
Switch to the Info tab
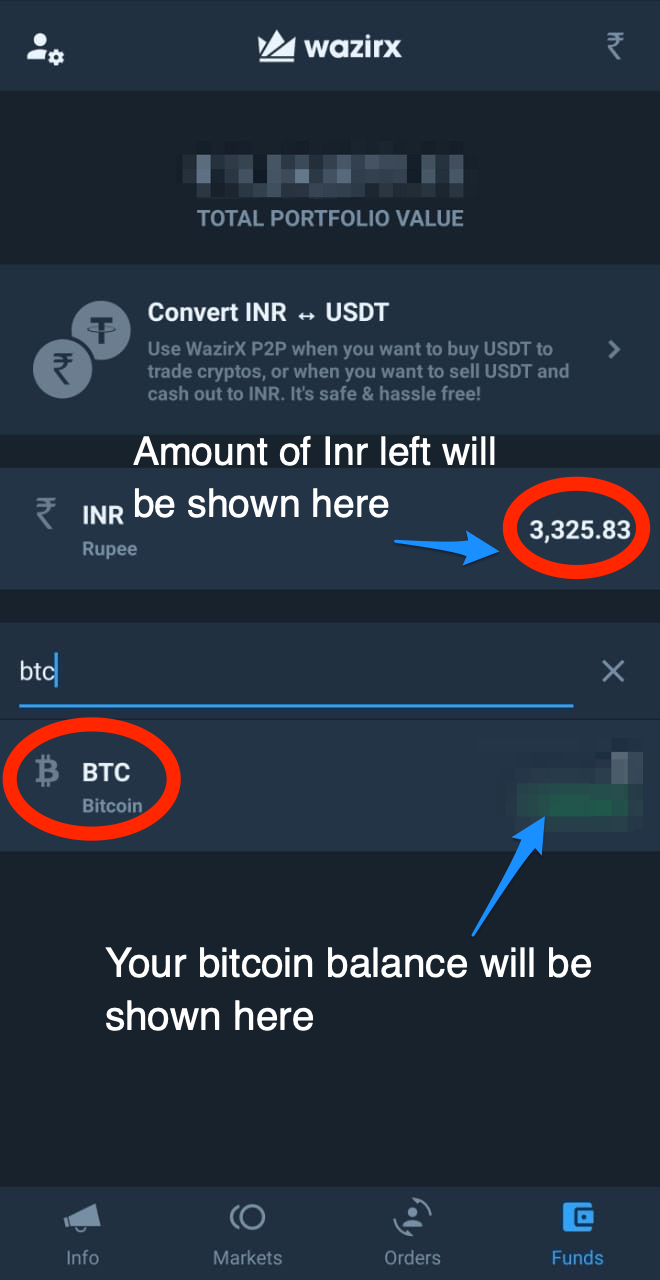coord(82,1234)
